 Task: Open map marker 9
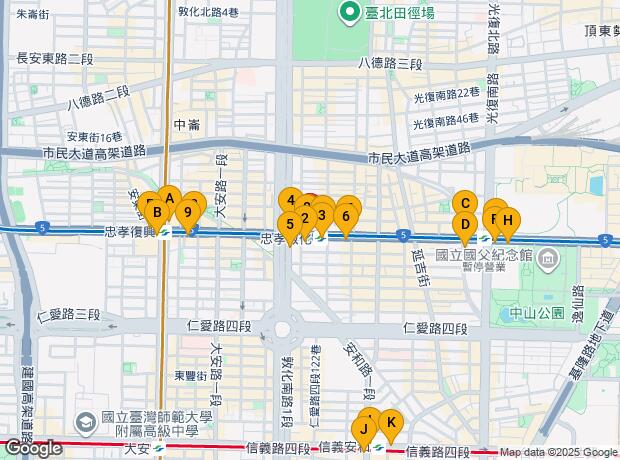(188, 212)
